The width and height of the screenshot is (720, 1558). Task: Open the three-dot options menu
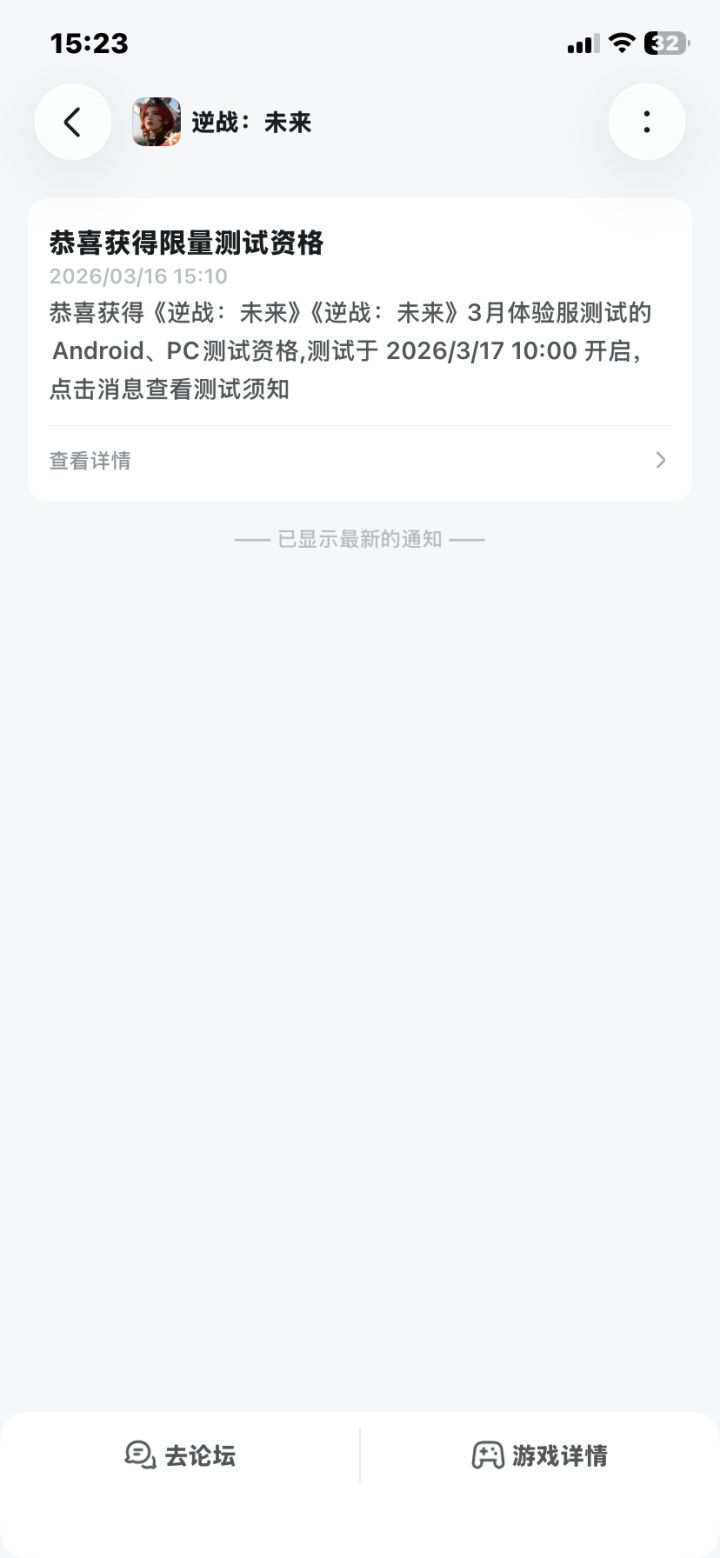(x=647, y=121)
